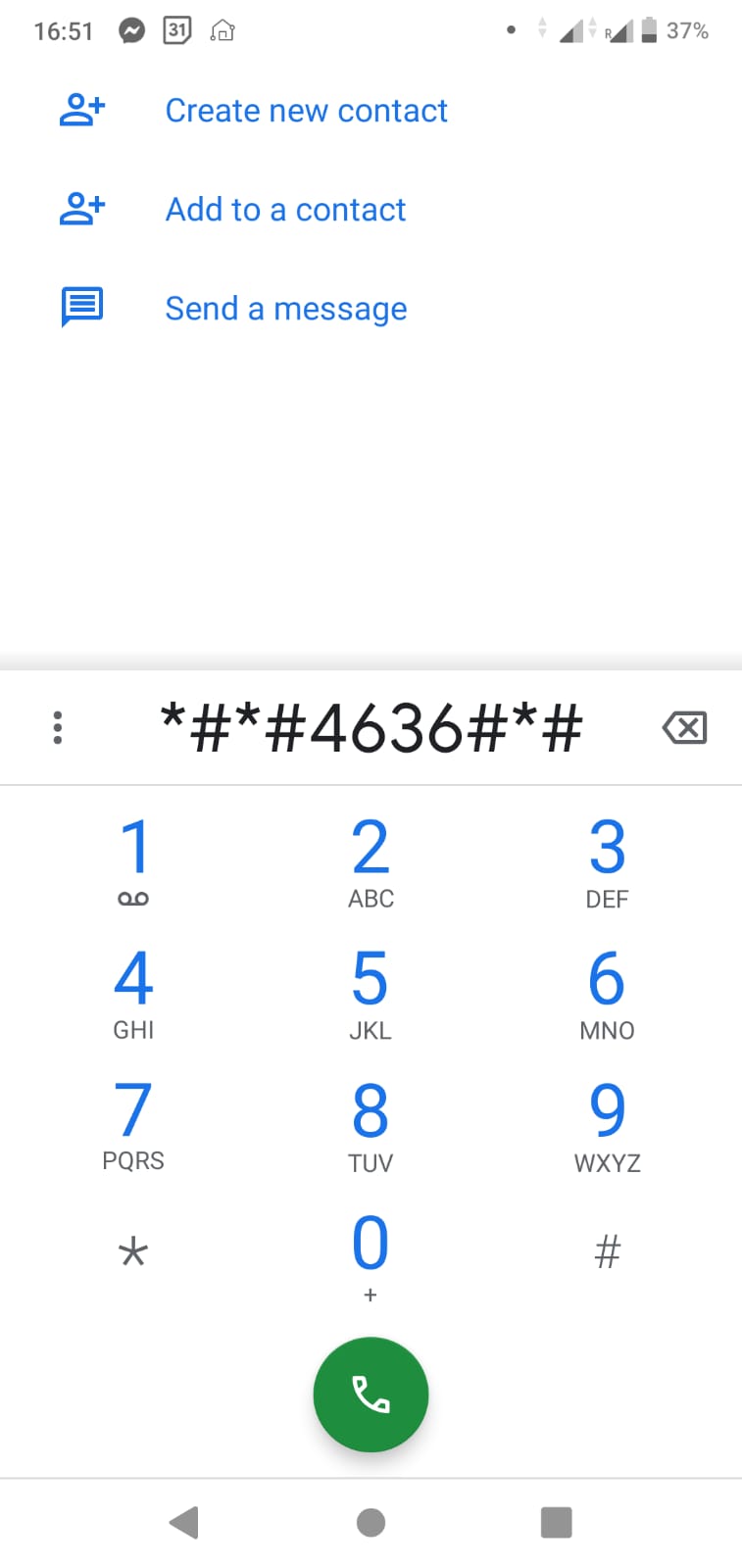The height and width of the screenshot is (1568, 742).
Task: Enter the hash key
Action: 608,1252
